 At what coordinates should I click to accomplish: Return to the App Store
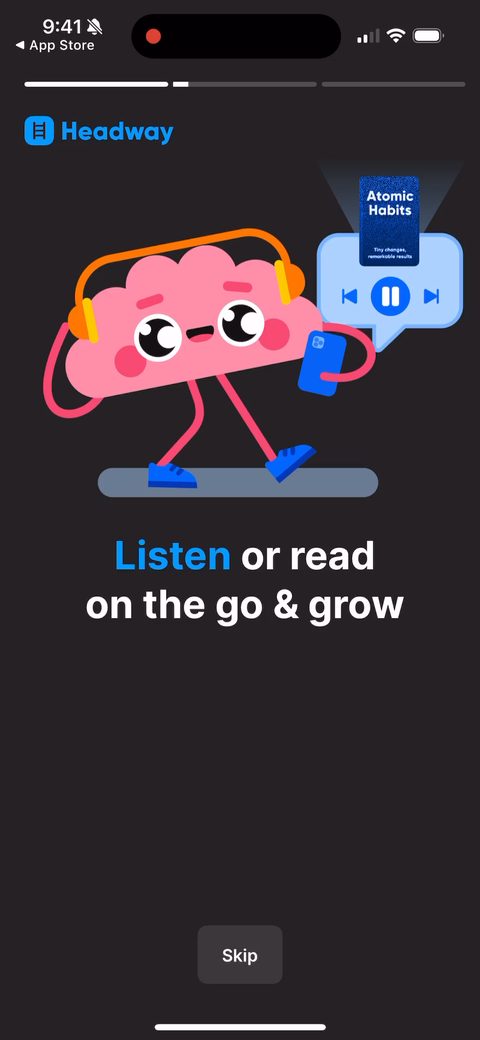[x=55, y=46]
